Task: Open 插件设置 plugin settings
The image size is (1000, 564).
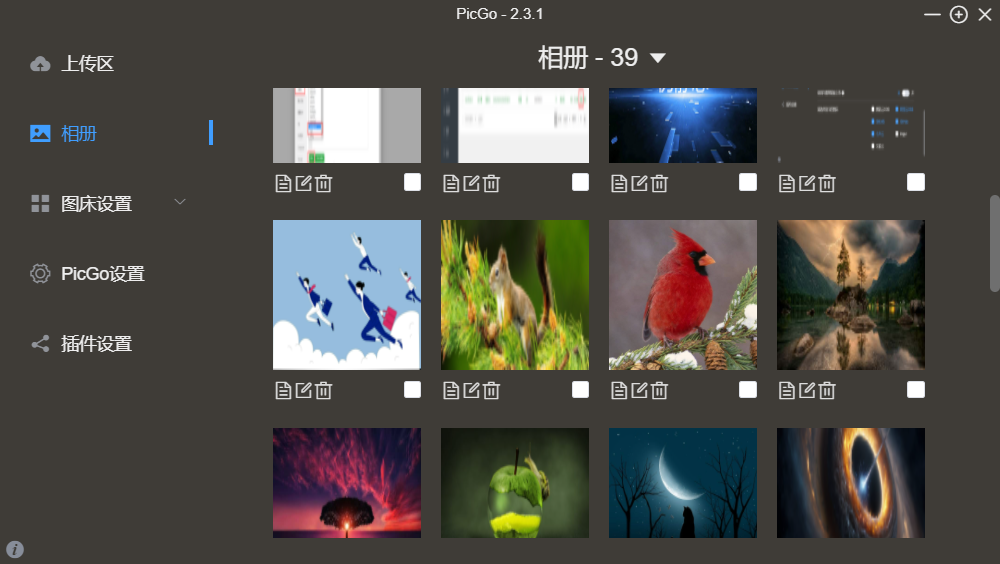Action: pos(96,344)
